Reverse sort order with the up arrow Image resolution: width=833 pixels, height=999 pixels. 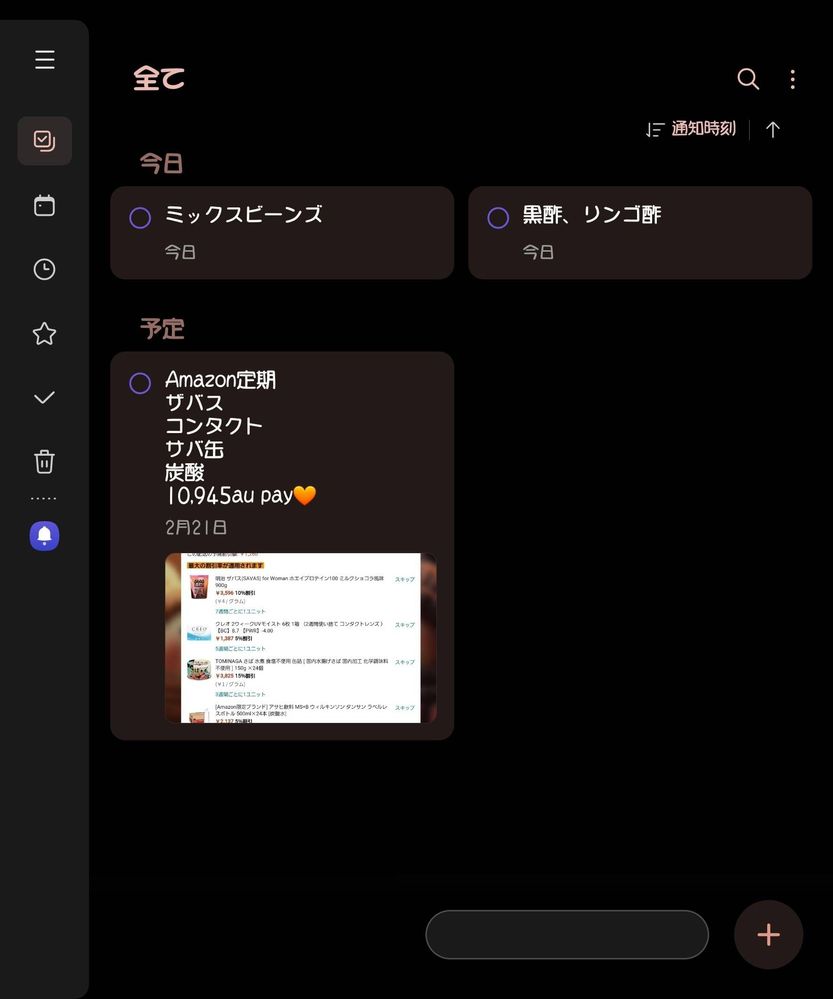[x=772, y=129]
